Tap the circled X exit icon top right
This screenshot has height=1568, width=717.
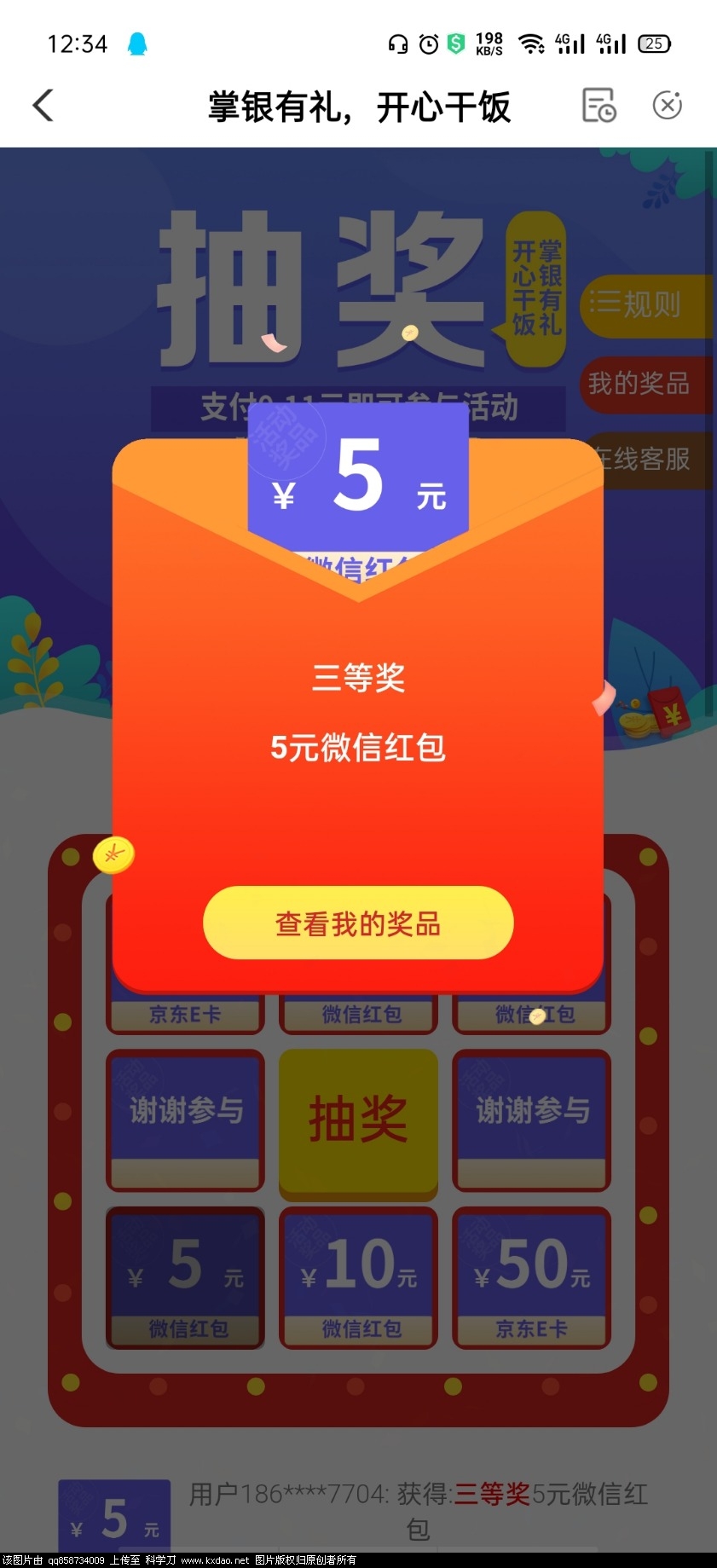coord(668,106)
